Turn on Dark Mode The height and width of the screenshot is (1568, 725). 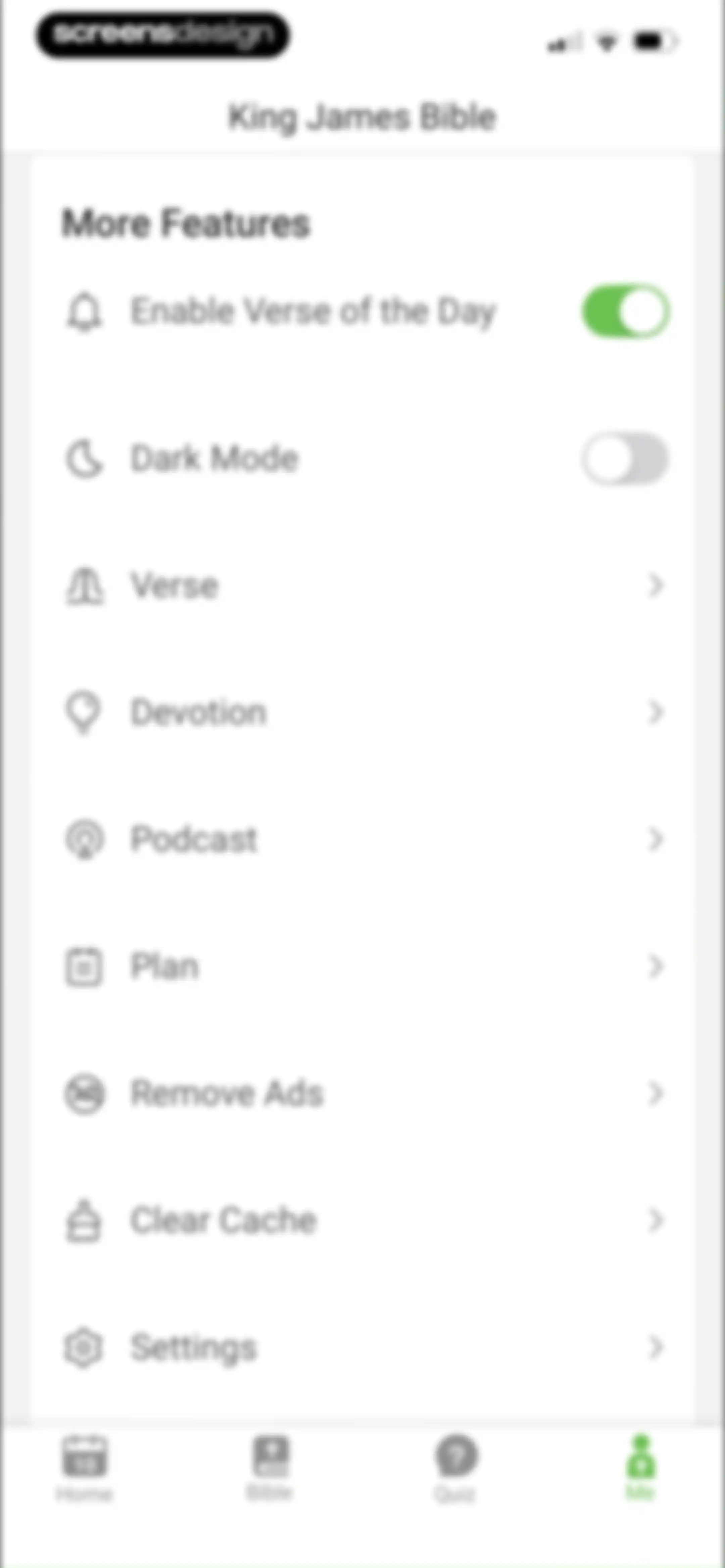[625, 458]
